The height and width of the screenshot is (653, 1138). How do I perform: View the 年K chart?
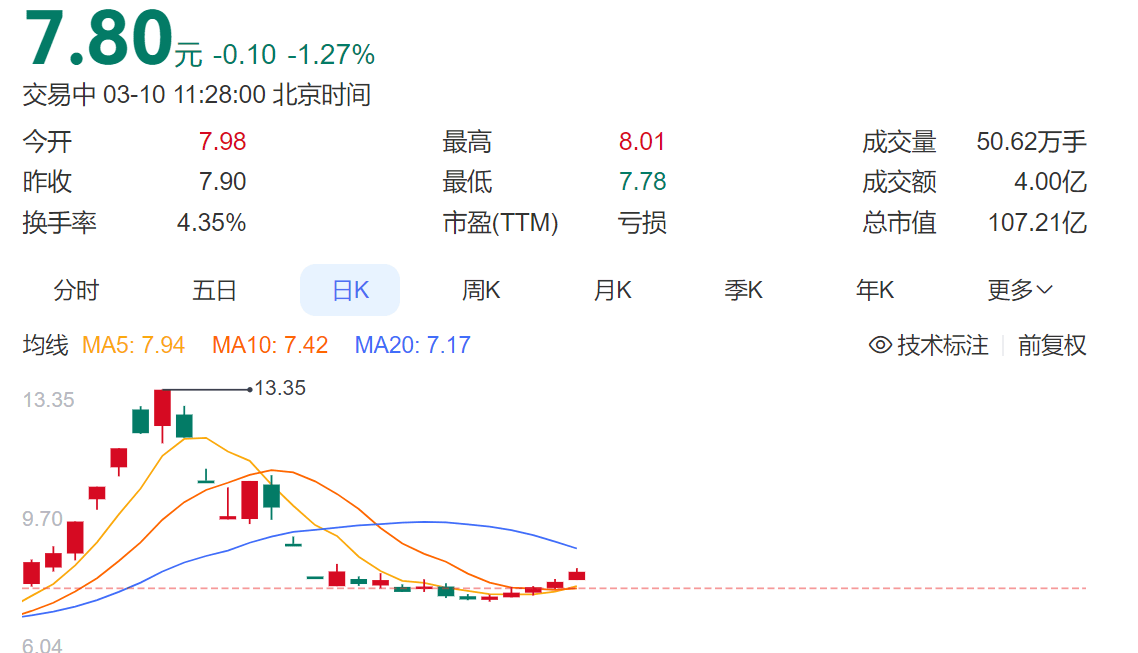tap(874, 291)
